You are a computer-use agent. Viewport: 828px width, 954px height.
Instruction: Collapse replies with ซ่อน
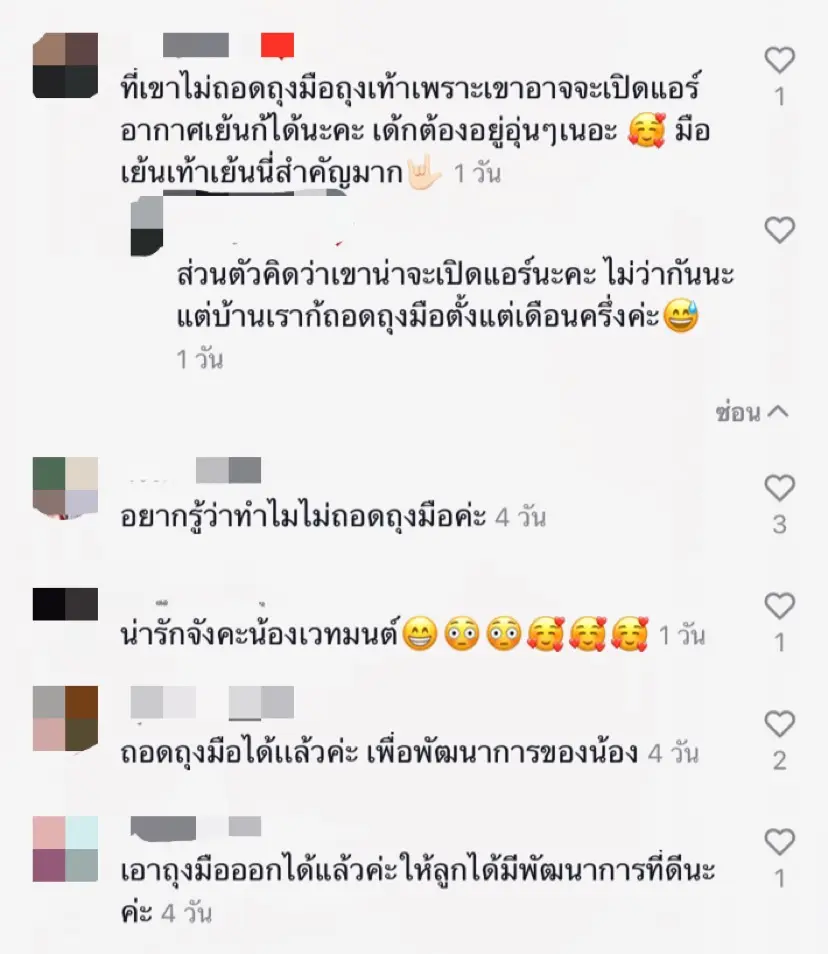[x=752, y=412]
